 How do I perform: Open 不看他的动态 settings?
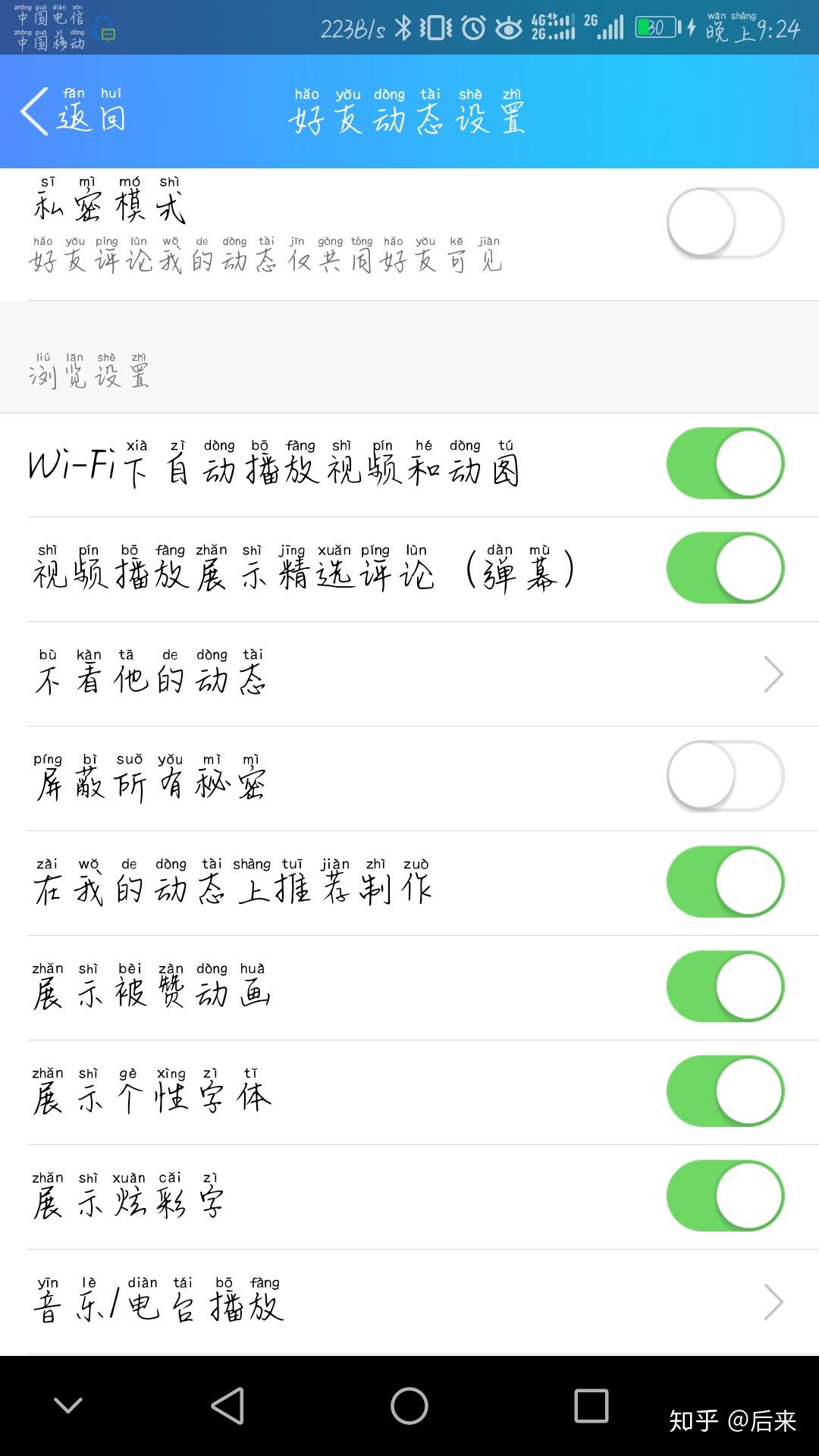click(x=409, y=673)
